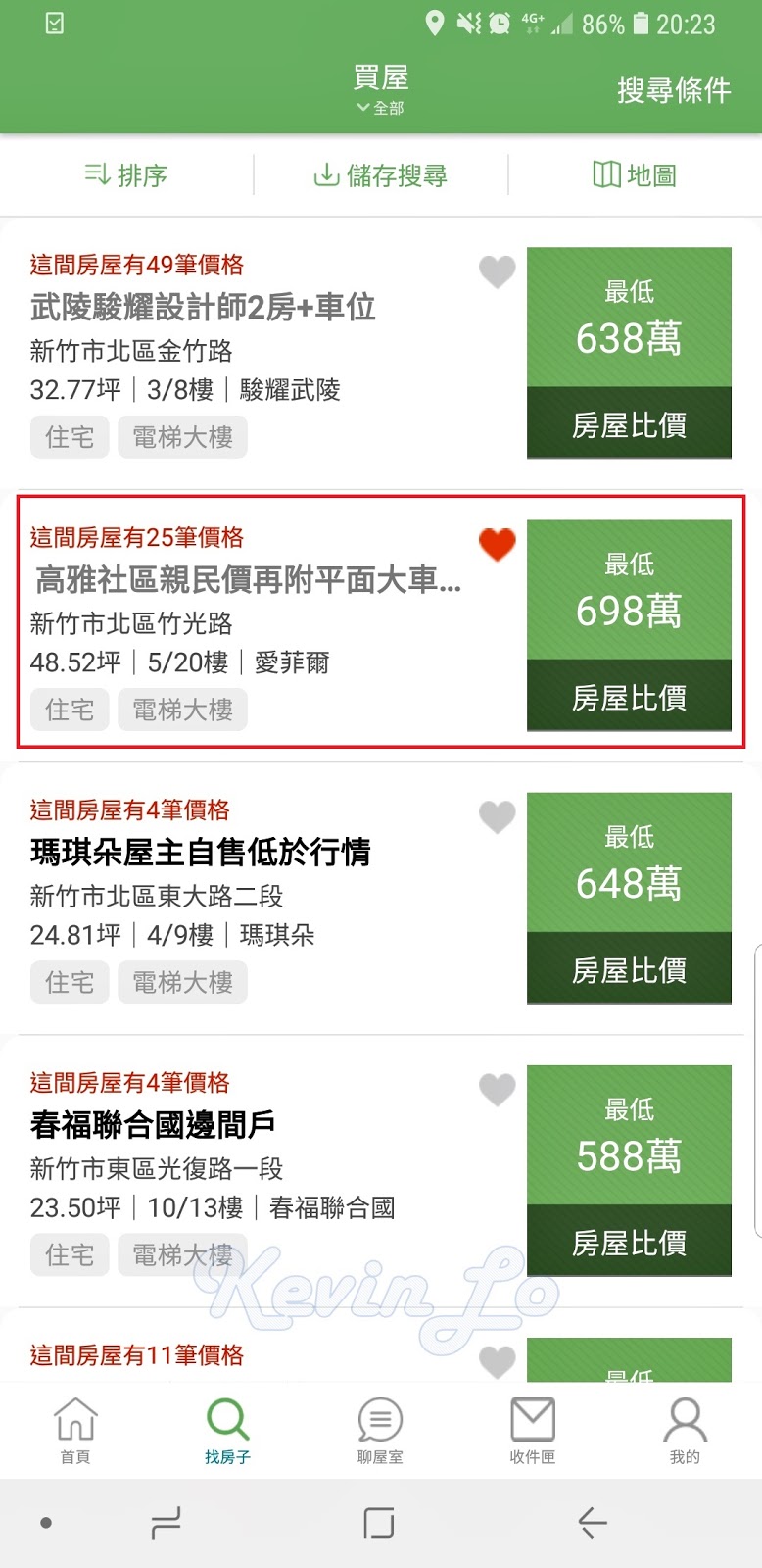
Task: Switch to the 我的 profile tab
Action: (685, 1431)
